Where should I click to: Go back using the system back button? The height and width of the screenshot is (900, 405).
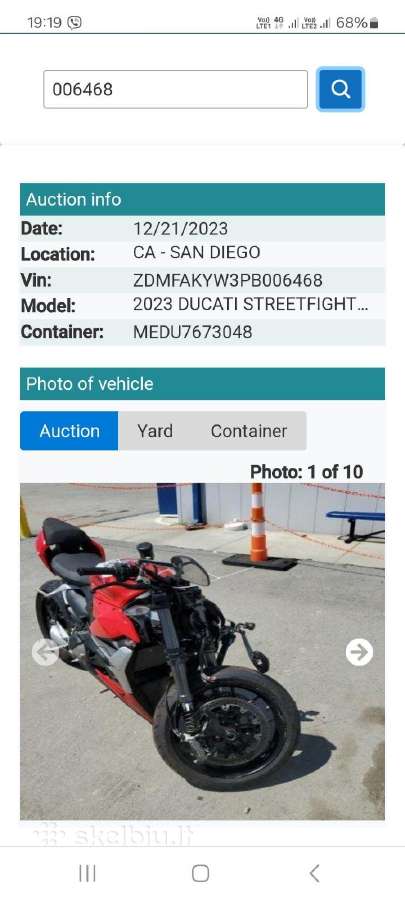click(314, 873)
